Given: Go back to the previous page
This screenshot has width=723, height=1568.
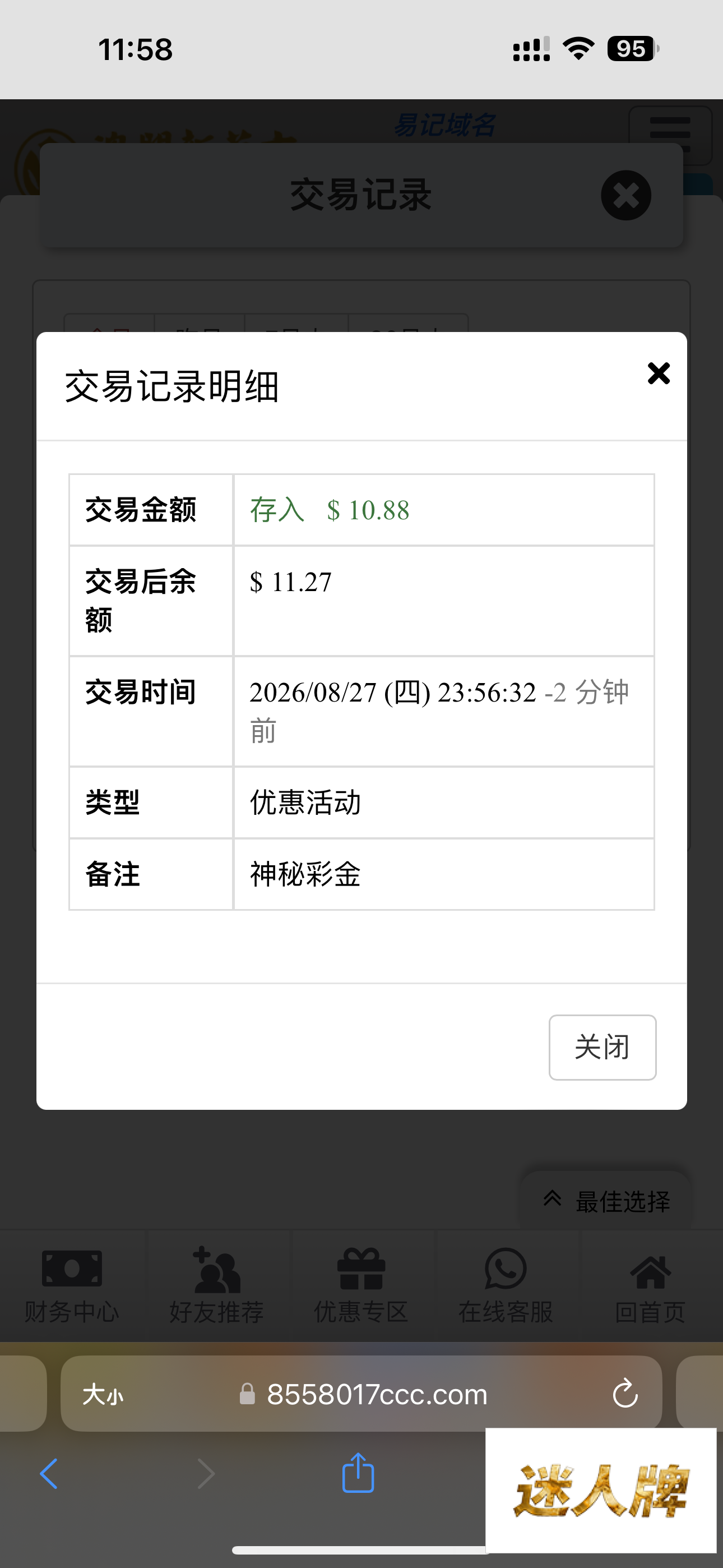Looking at the screenshot, I should click(49, 1474).
